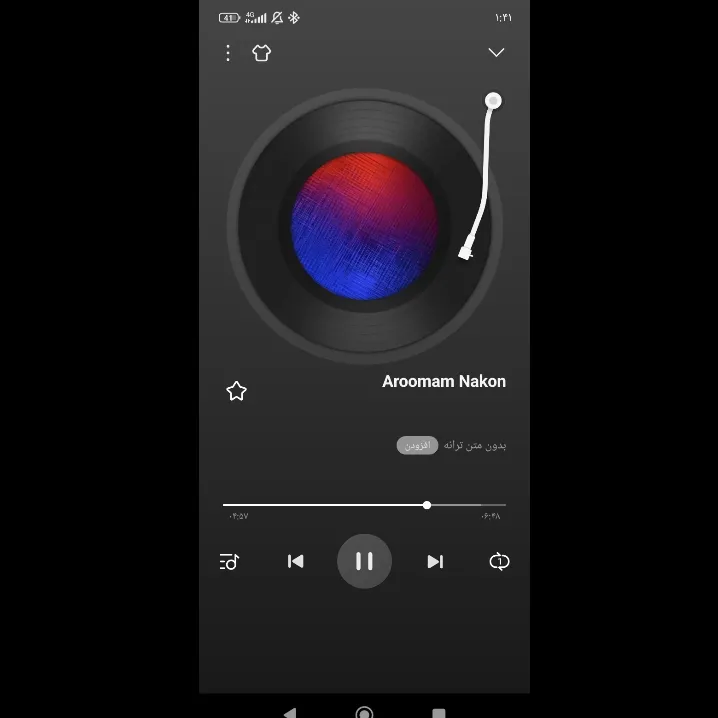Add Aroomam Nakon to favorites

point(236,391)
